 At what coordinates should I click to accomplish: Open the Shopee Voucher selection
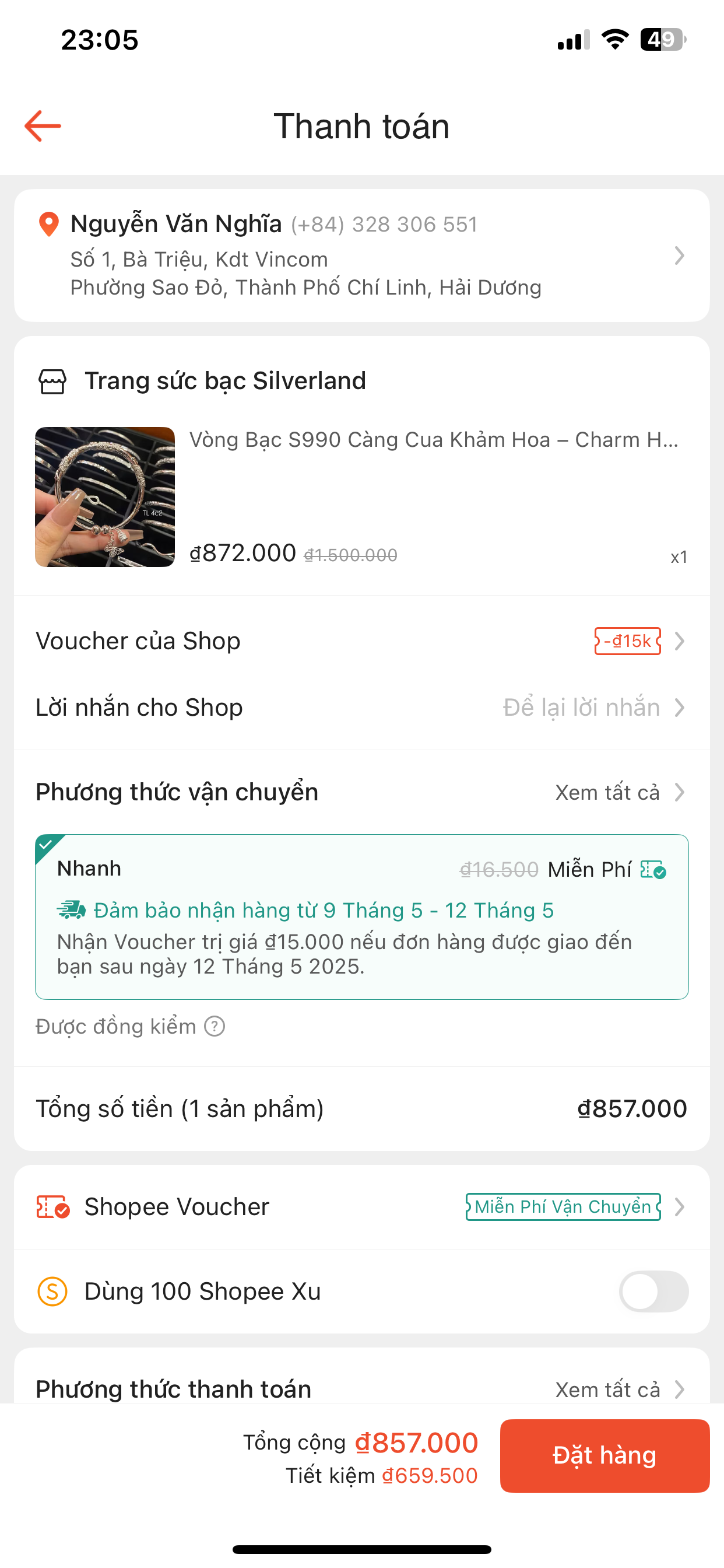(x=361, y=1206)
